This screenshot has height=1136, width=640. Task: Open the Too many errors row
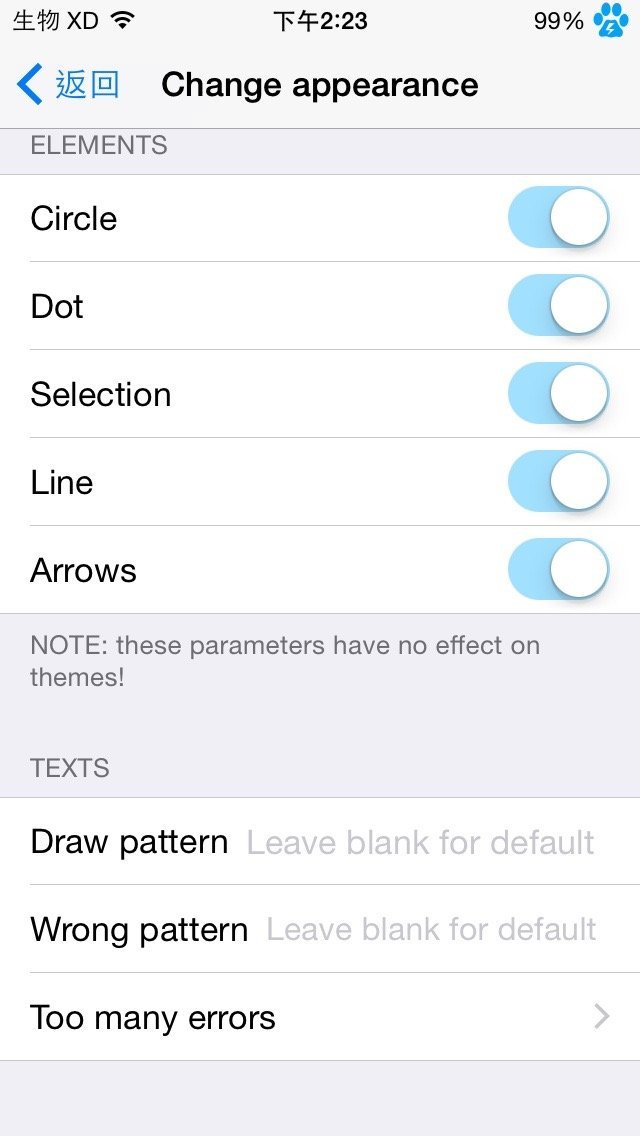tap(320, 1017)
